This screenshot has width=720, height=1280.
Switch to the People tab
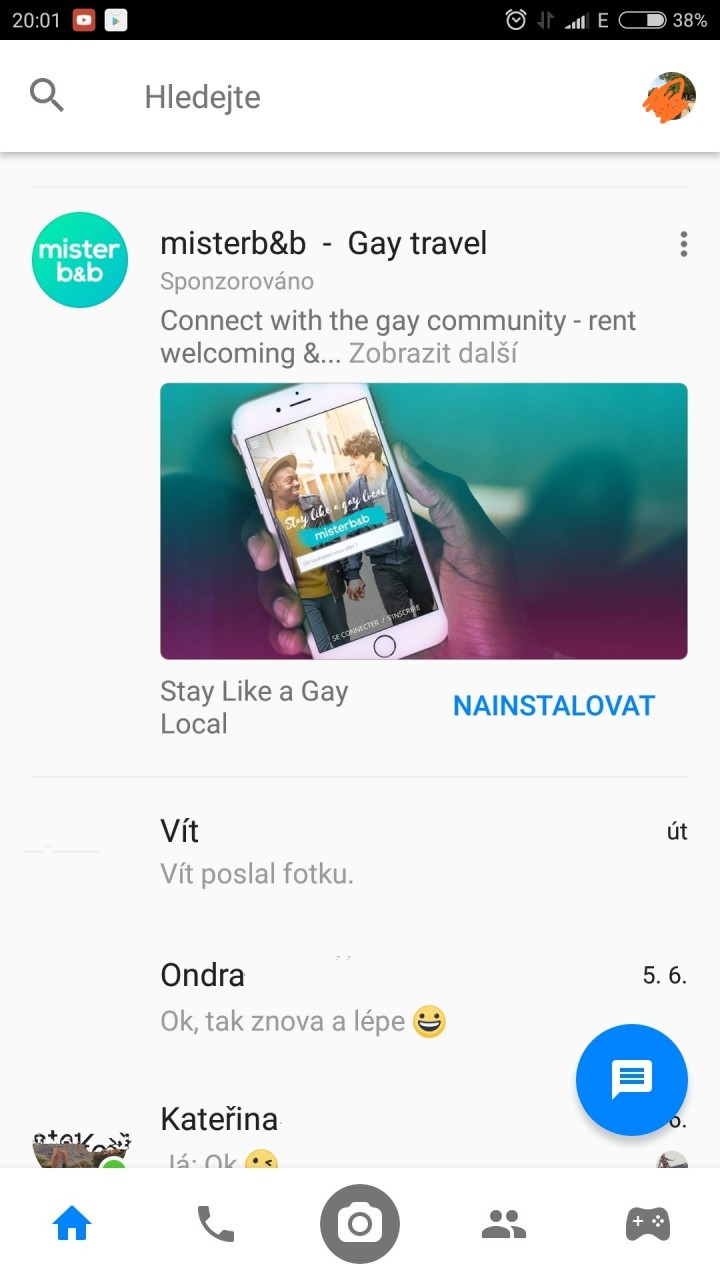tap(504, 1223)
